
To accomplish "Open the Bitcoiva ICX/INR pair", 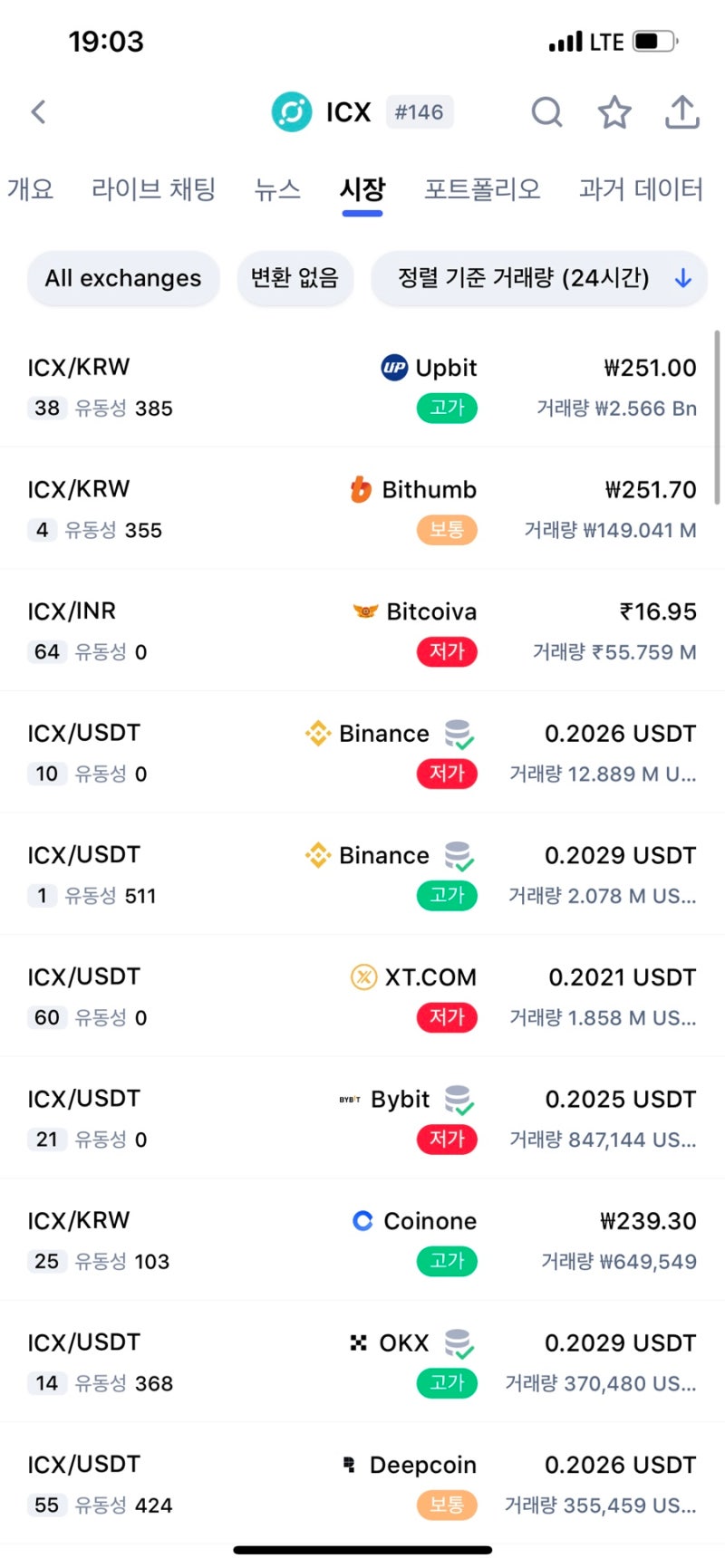I will (362, 630).
